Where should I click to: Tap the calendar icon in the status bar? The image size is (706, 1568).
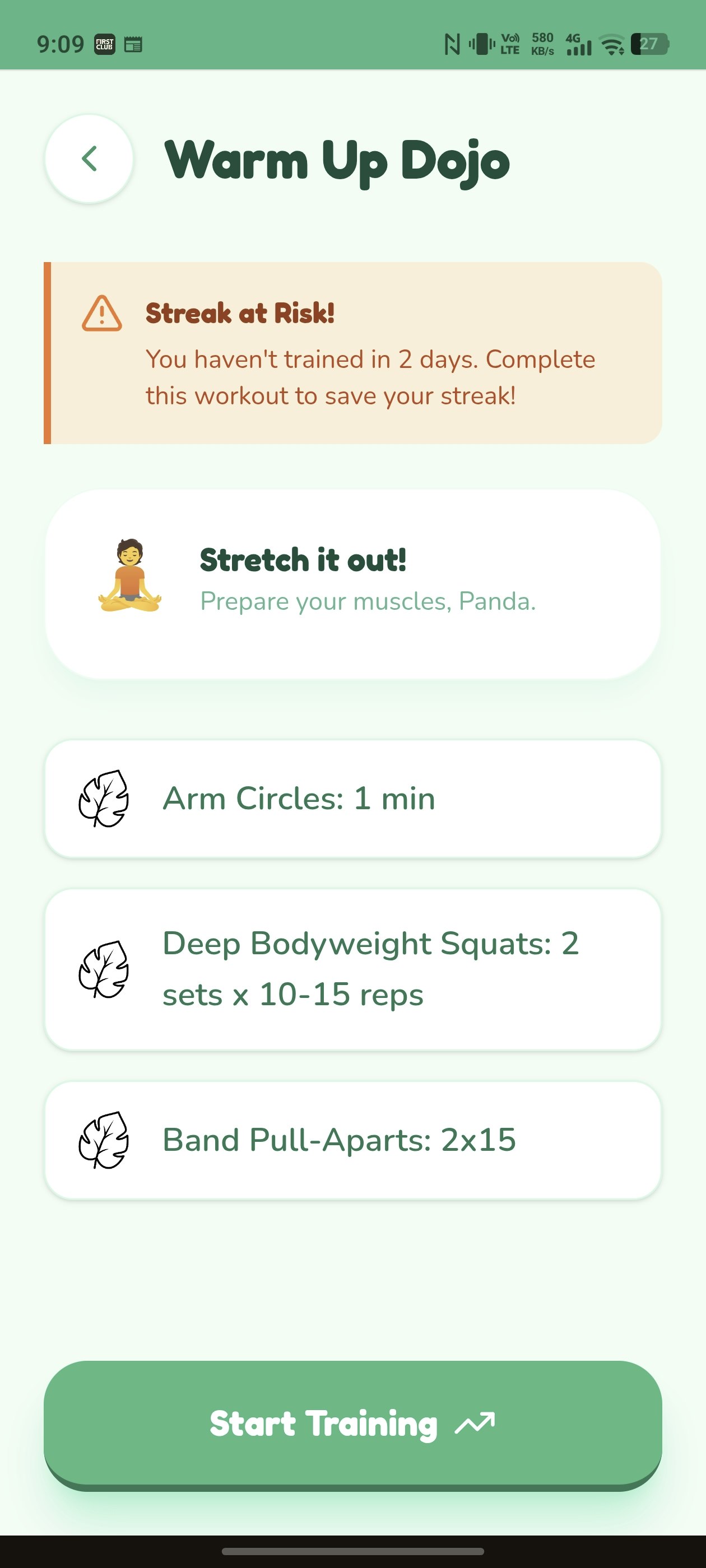pos(134,43)
